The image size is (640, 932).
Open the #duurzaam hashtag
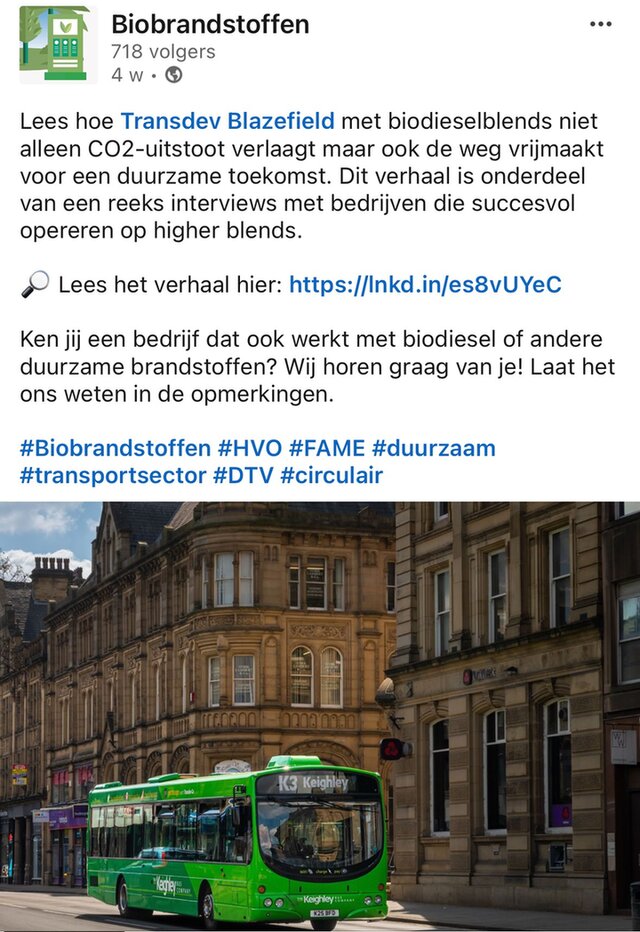point(434,448)
